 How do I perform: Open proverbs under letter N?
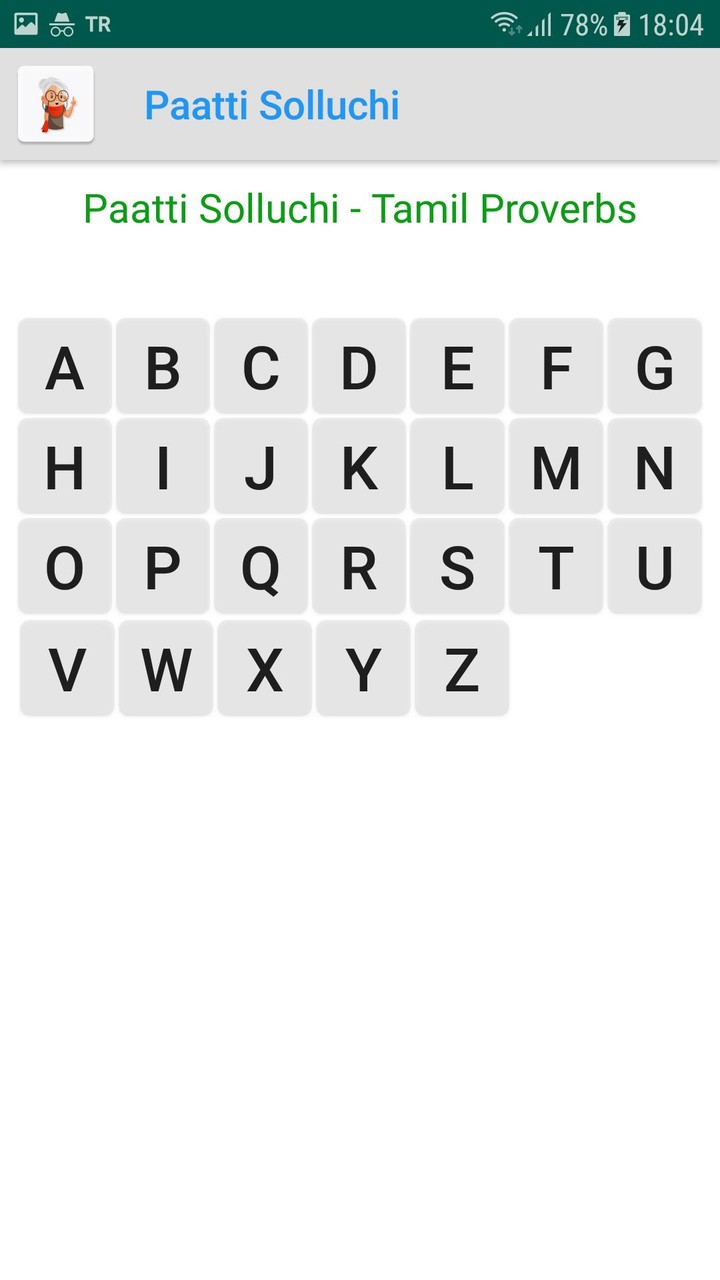(x=655, y=467)
